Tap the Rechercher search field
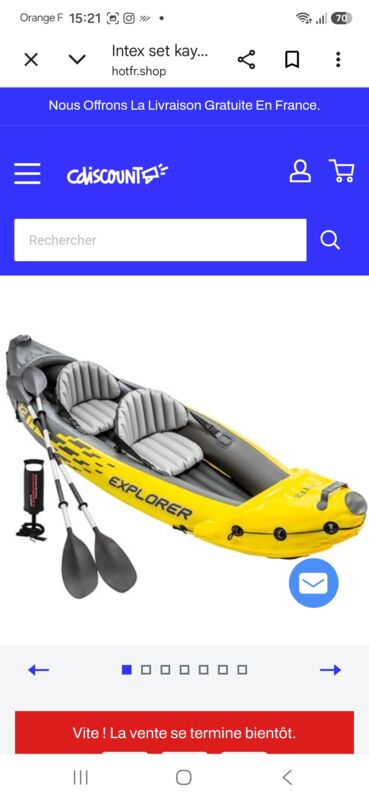This screenshot has height=800, width=369. click(160, 240)
